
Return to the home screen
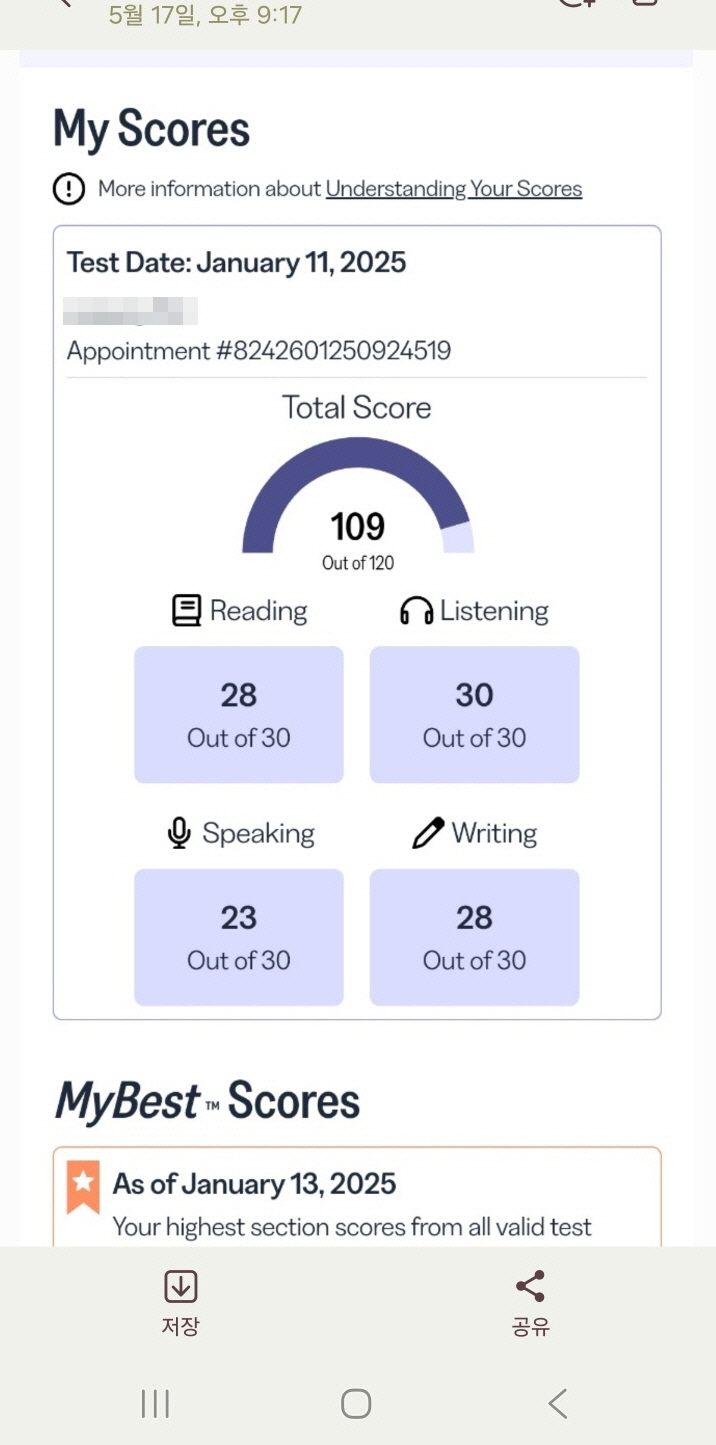pos(356,1403)
